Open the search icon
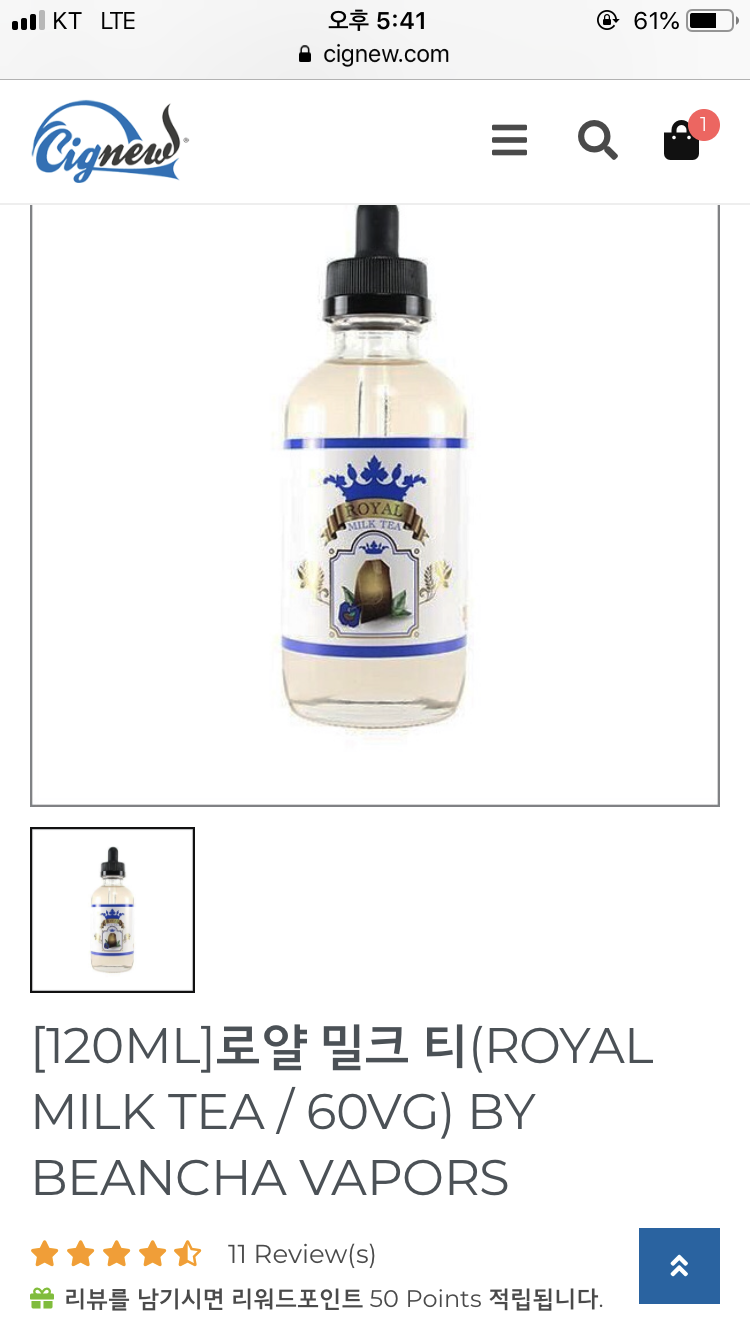 [x=597, y=140]
